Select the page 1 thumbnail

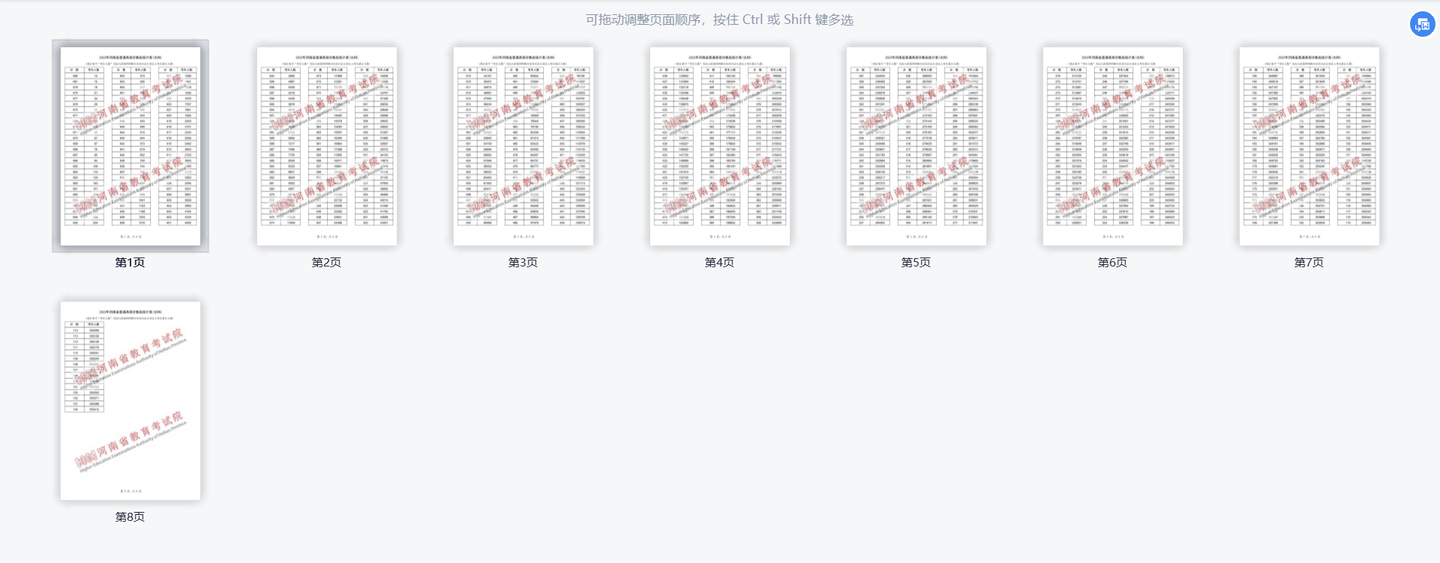tap(130, 146)
